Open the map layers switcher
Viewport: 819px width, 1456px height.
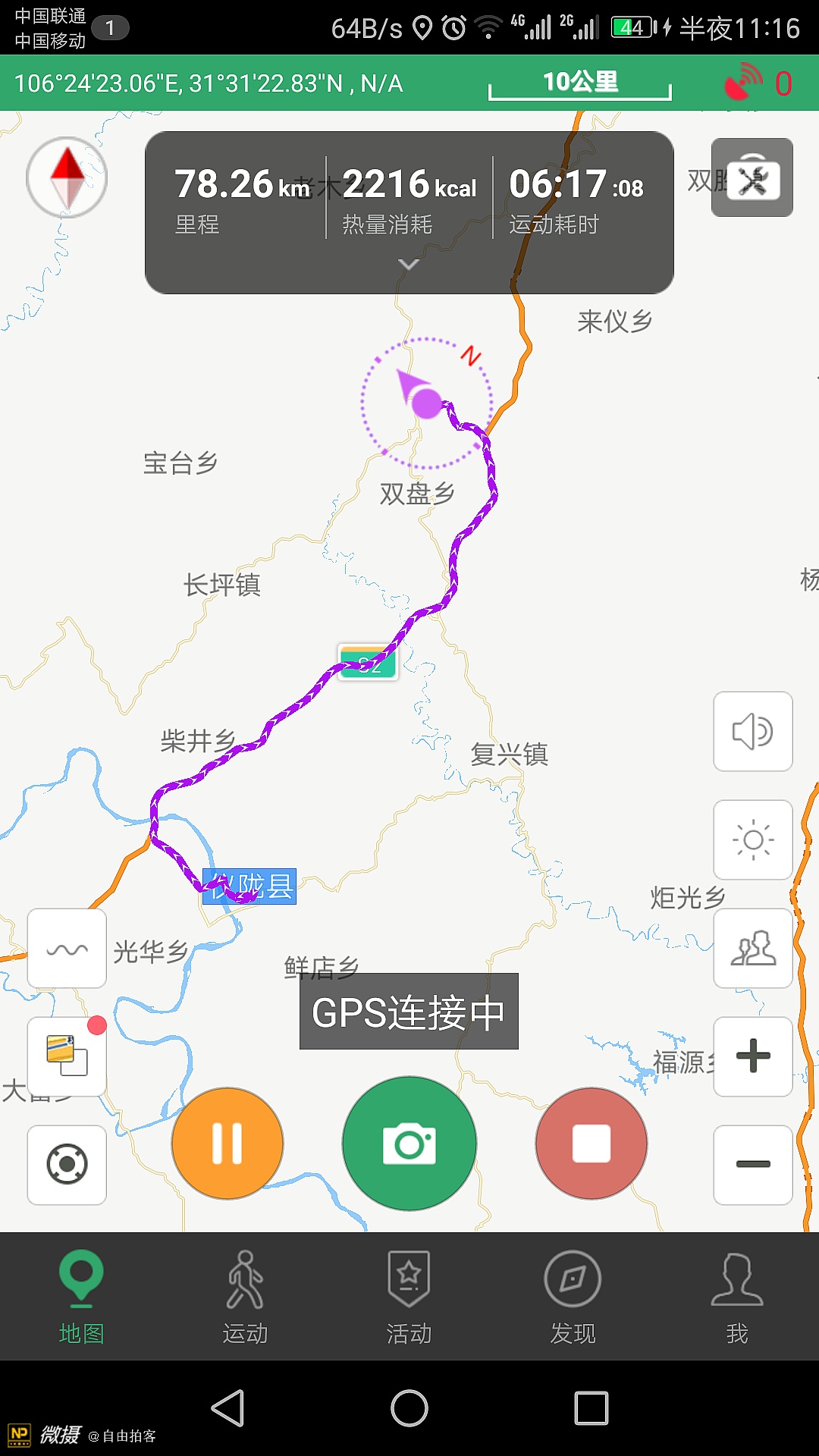pyautogui.click(x=67, y=1056)
